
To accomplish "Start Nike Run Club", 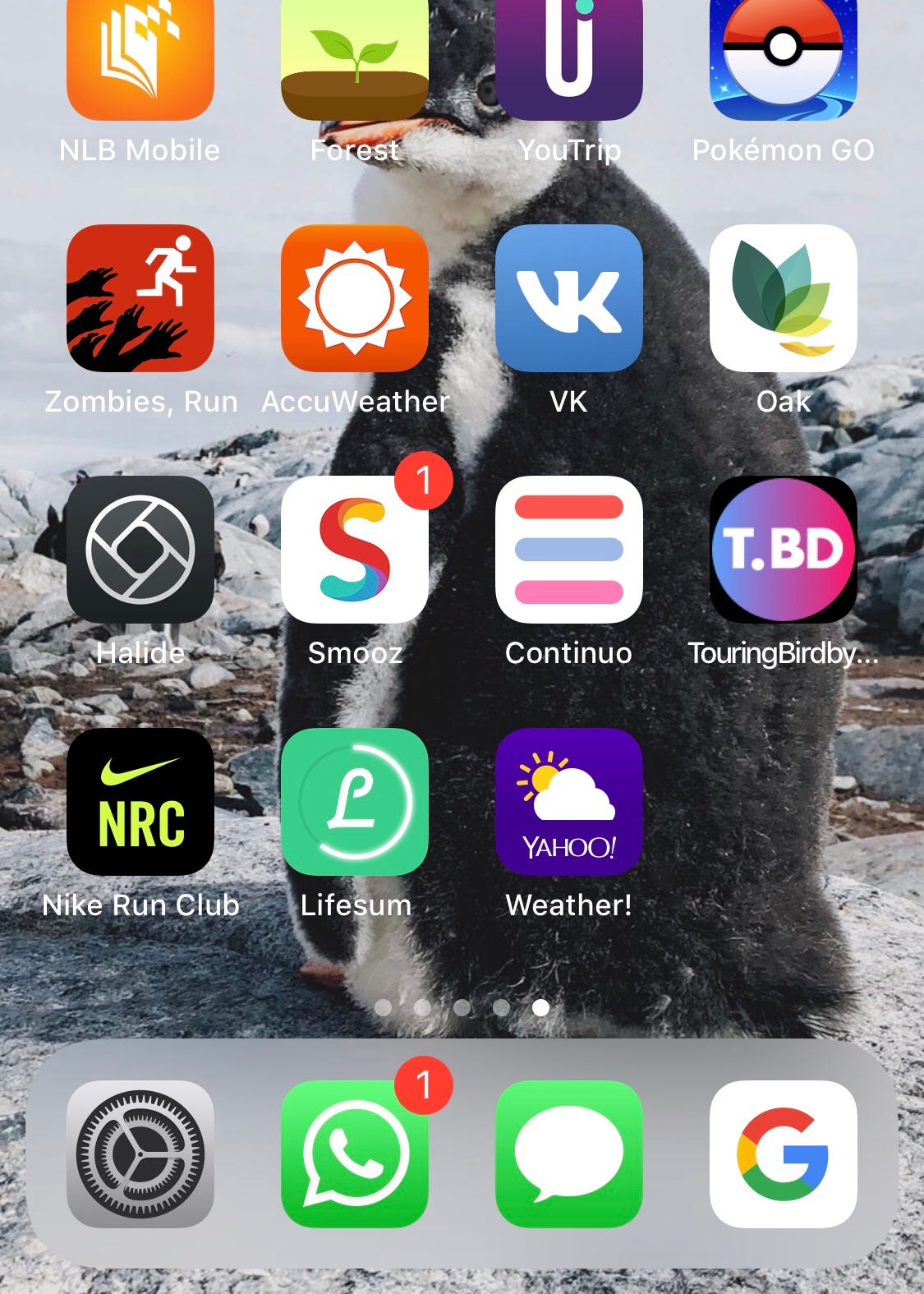I will (140, 801).
